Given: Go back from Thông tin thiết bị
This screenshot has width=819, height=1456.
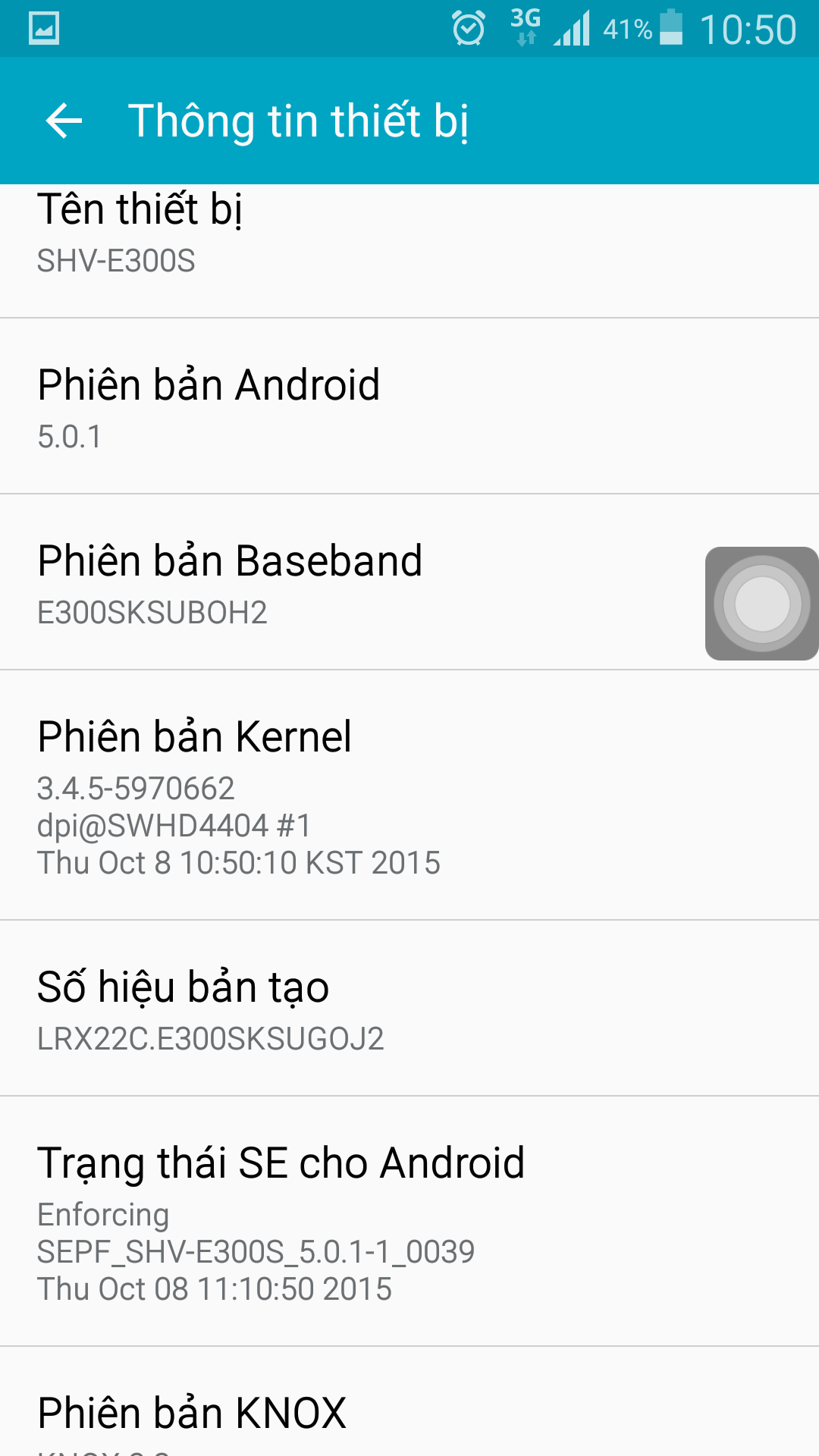Looking at the screenshot, I should point(64,121).
